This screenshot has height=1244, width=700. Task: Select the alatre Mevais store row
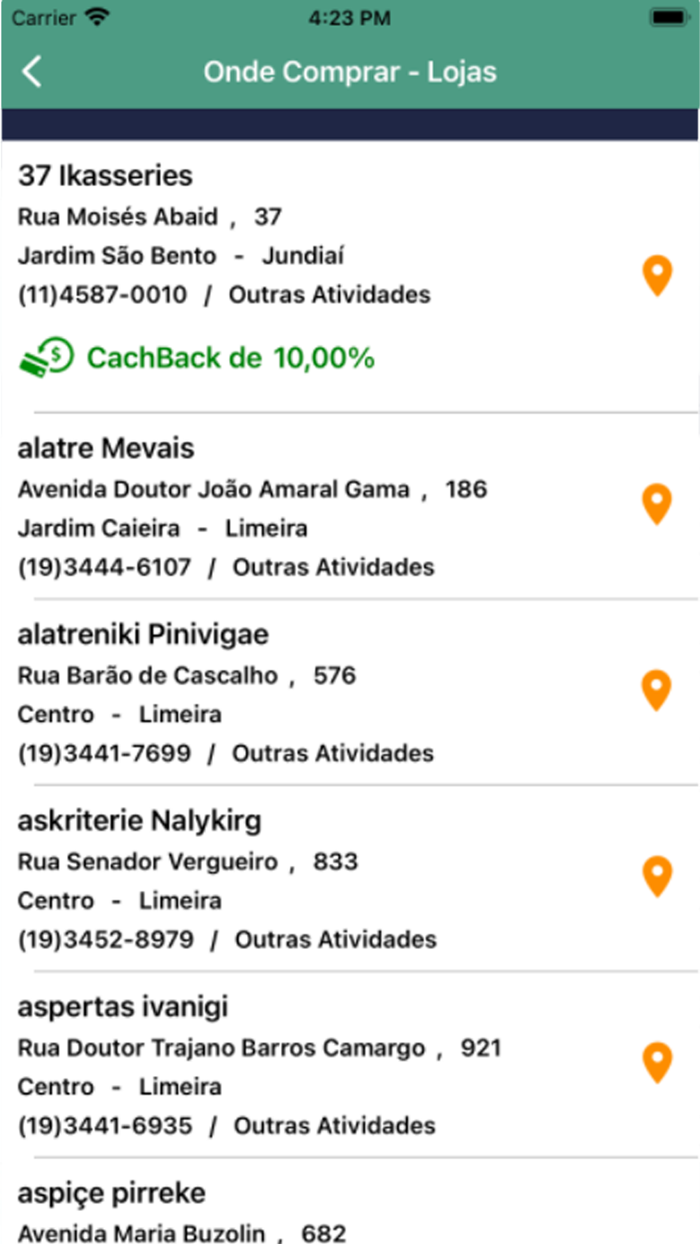300,508
